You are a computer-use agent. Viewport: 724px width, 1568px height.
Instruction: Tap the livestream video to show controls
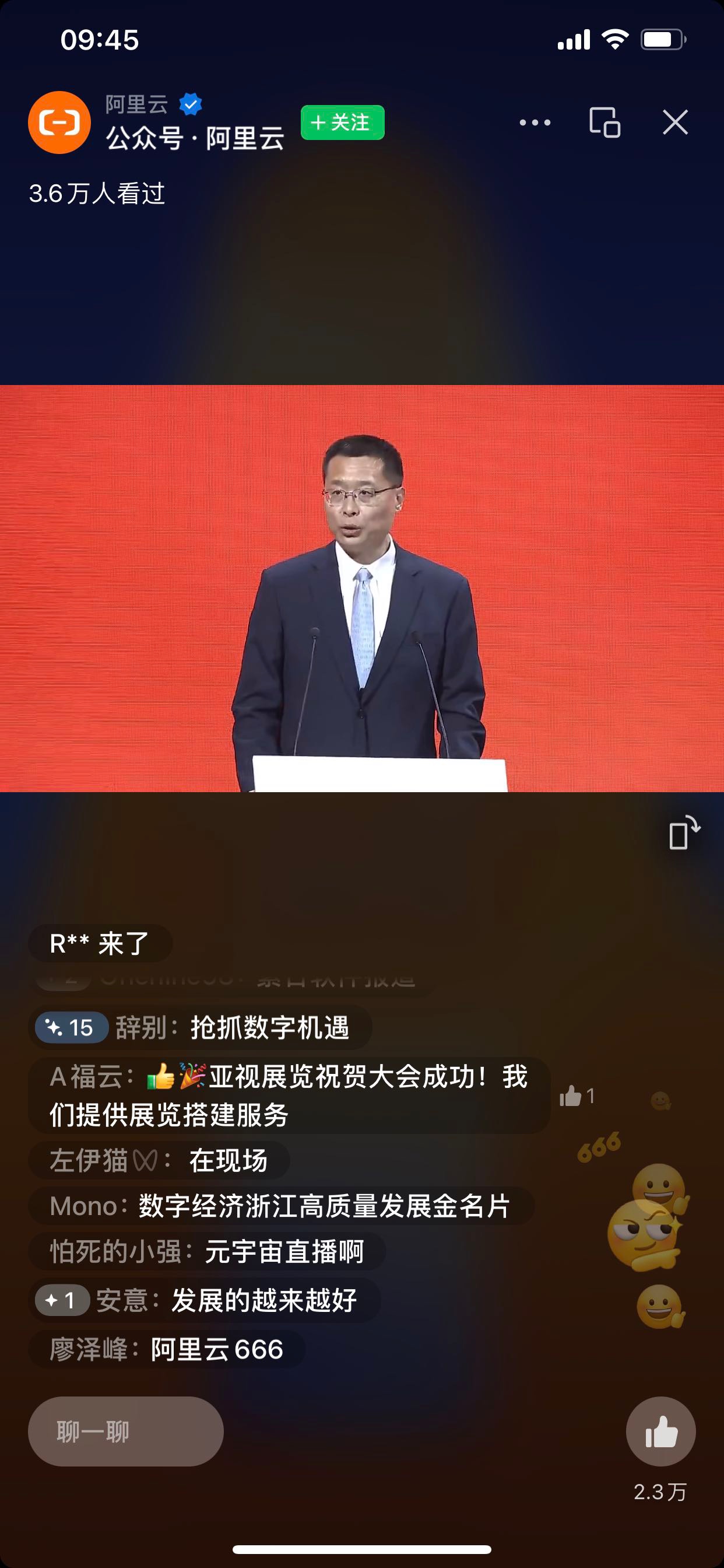361,588
